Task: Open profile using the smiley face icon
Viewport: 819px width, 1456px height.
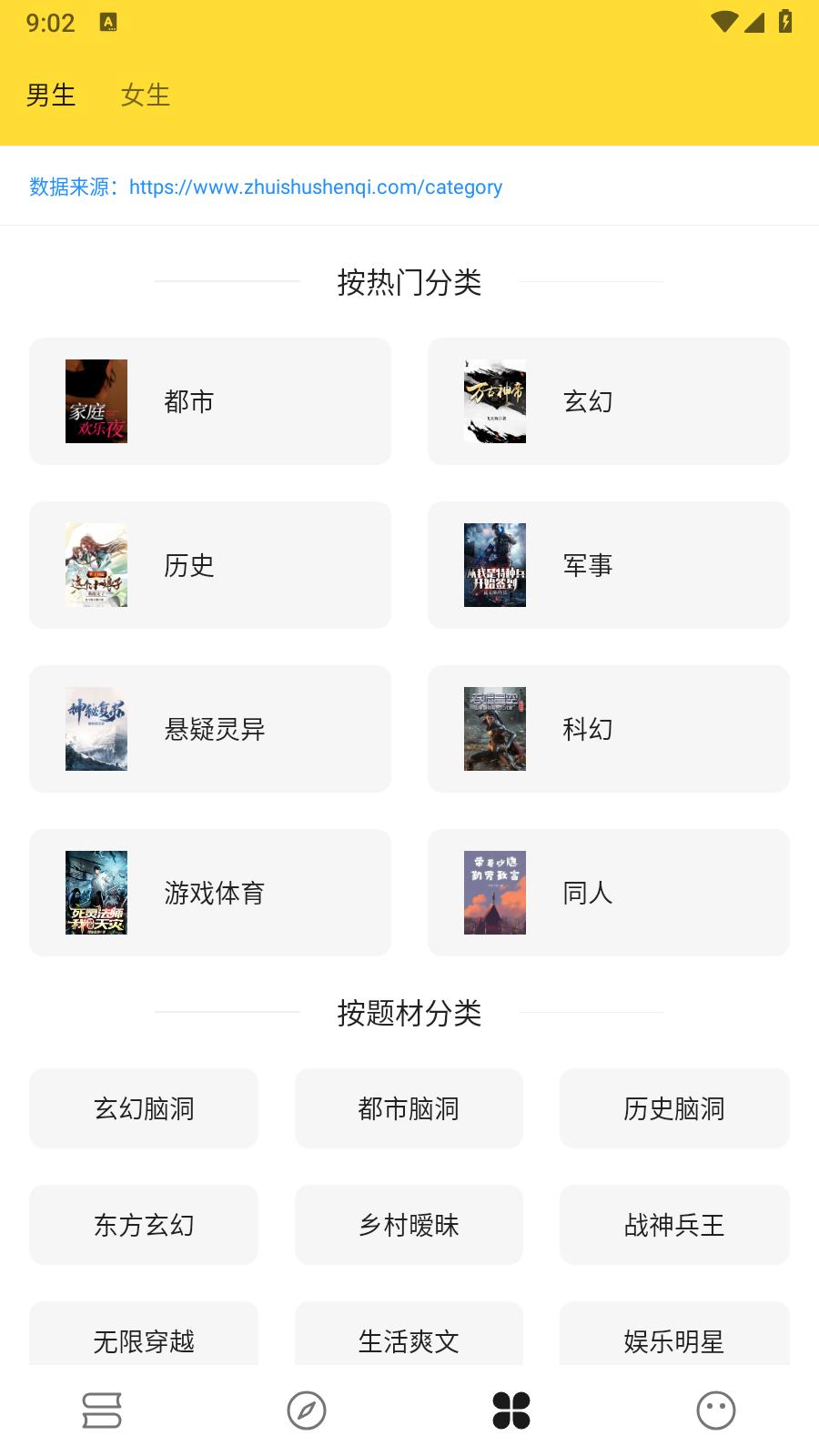Action: (715, 1411)
